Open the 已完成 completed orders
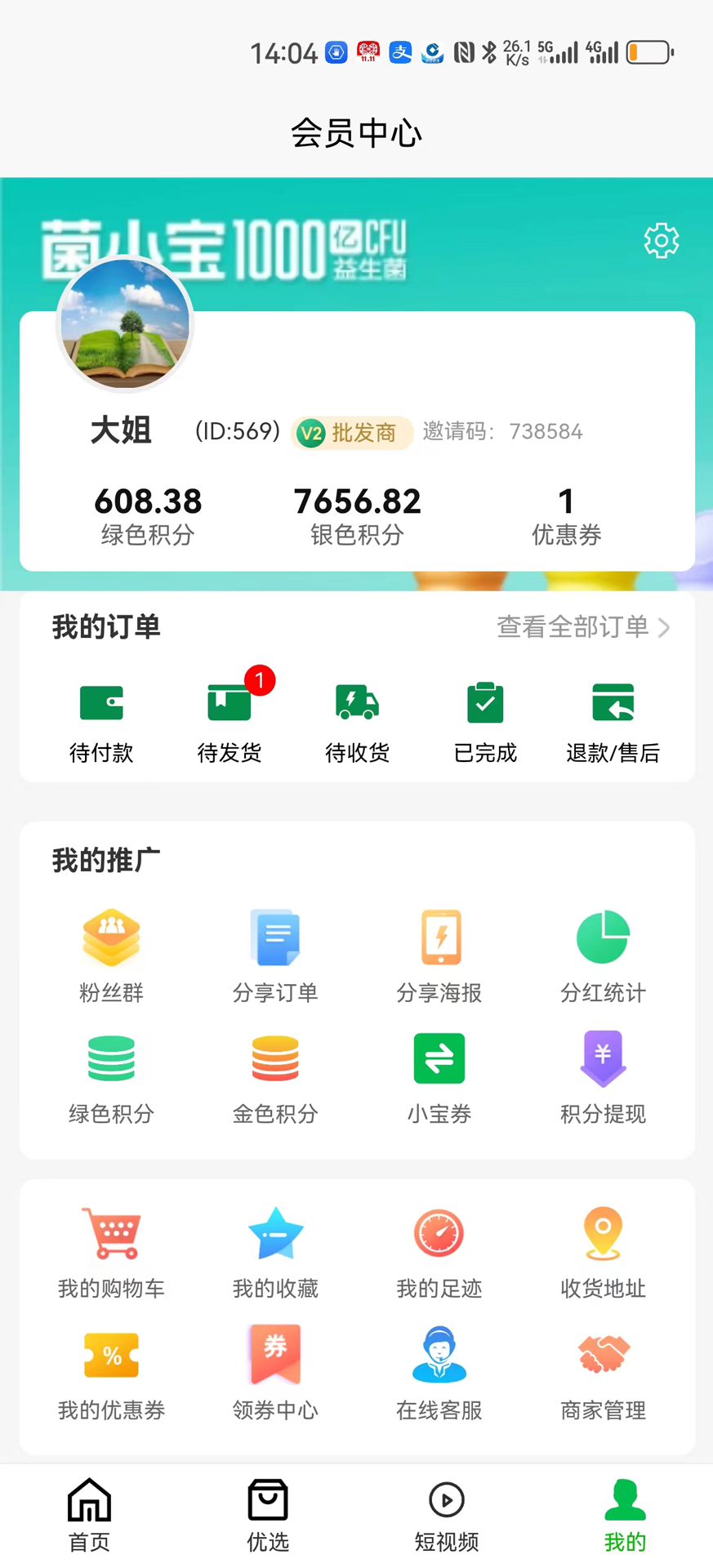Image resolution: width=713 pixels, height=1568 pixels. pyautogui.click(x=484, y=719)
